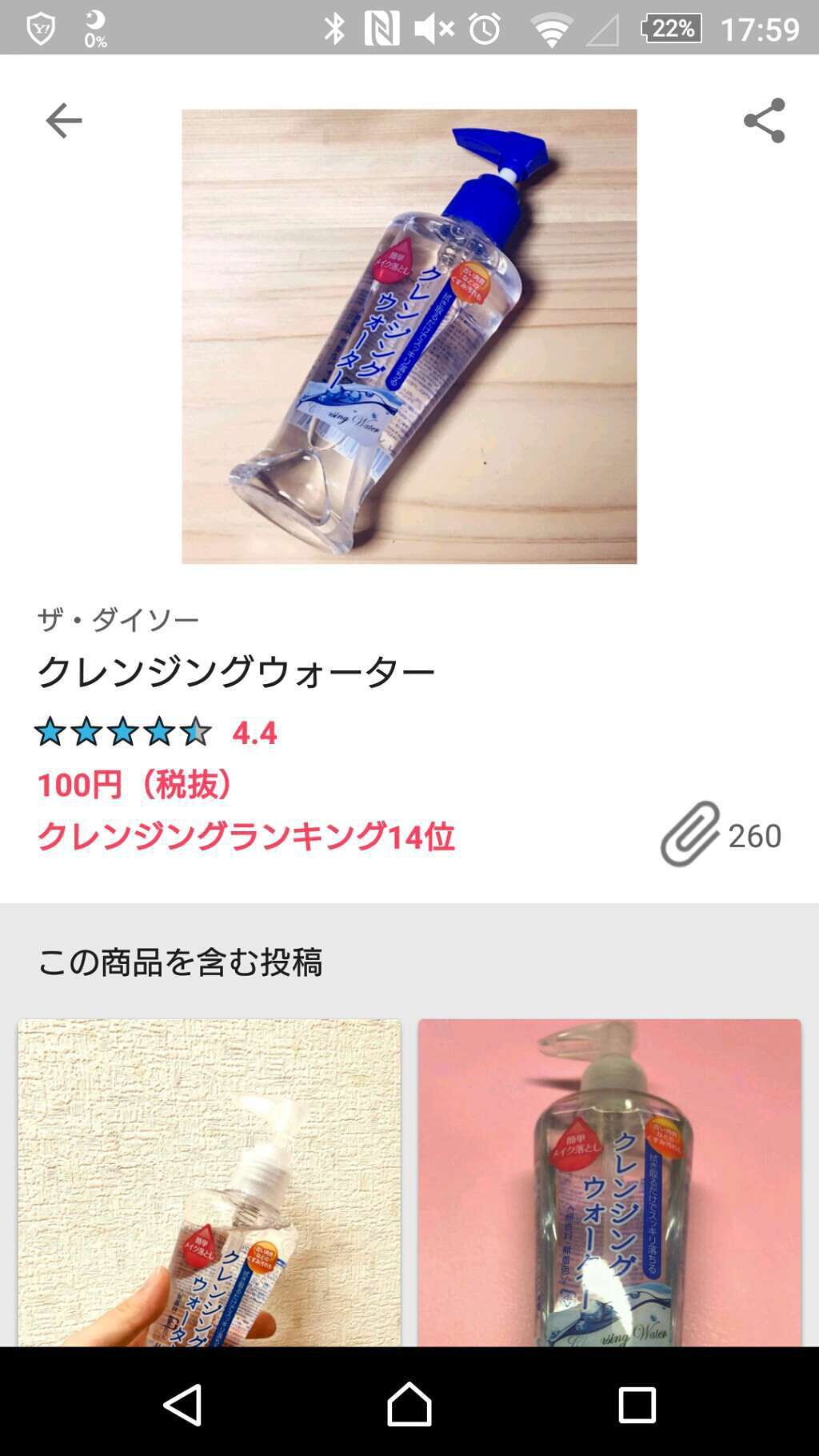
Task: Tap the Bluetooth status icon
Action: [x=335, y=28]
